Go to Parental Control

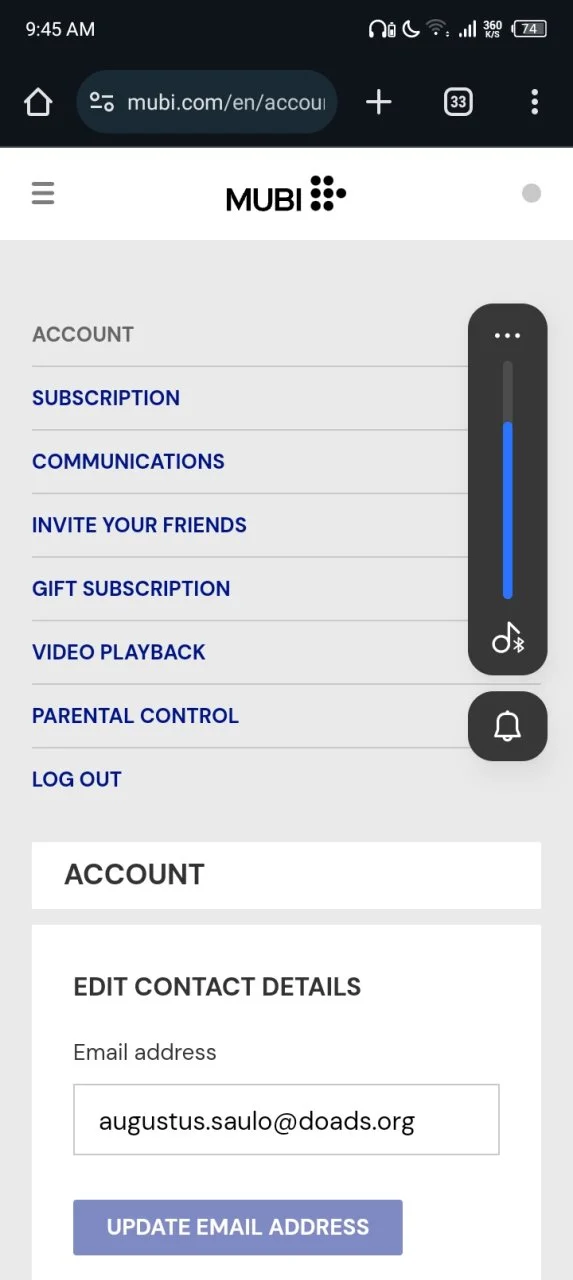click(x=135, y=716)
